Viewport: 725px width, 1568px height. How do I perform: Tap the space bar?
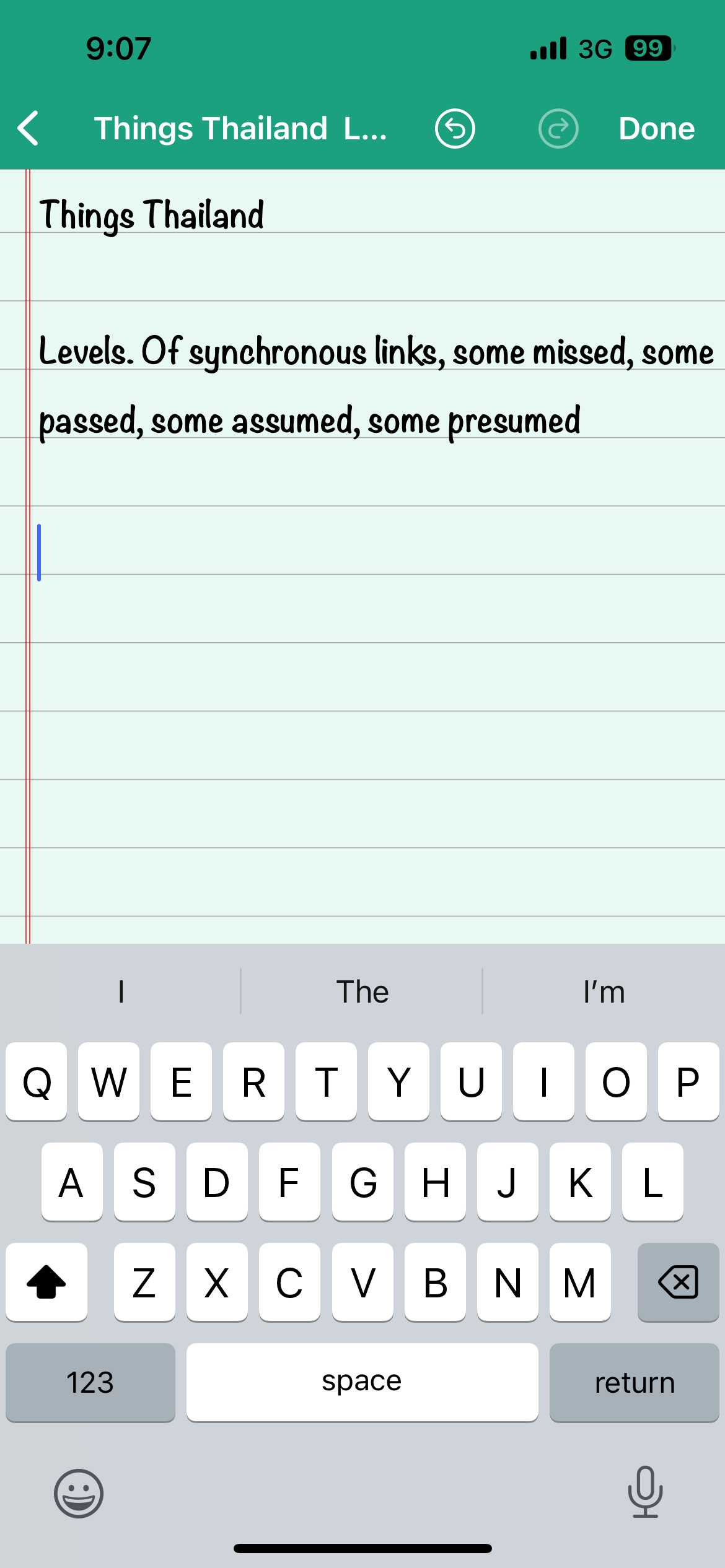pyautogui.click(x=362, y=1382)
